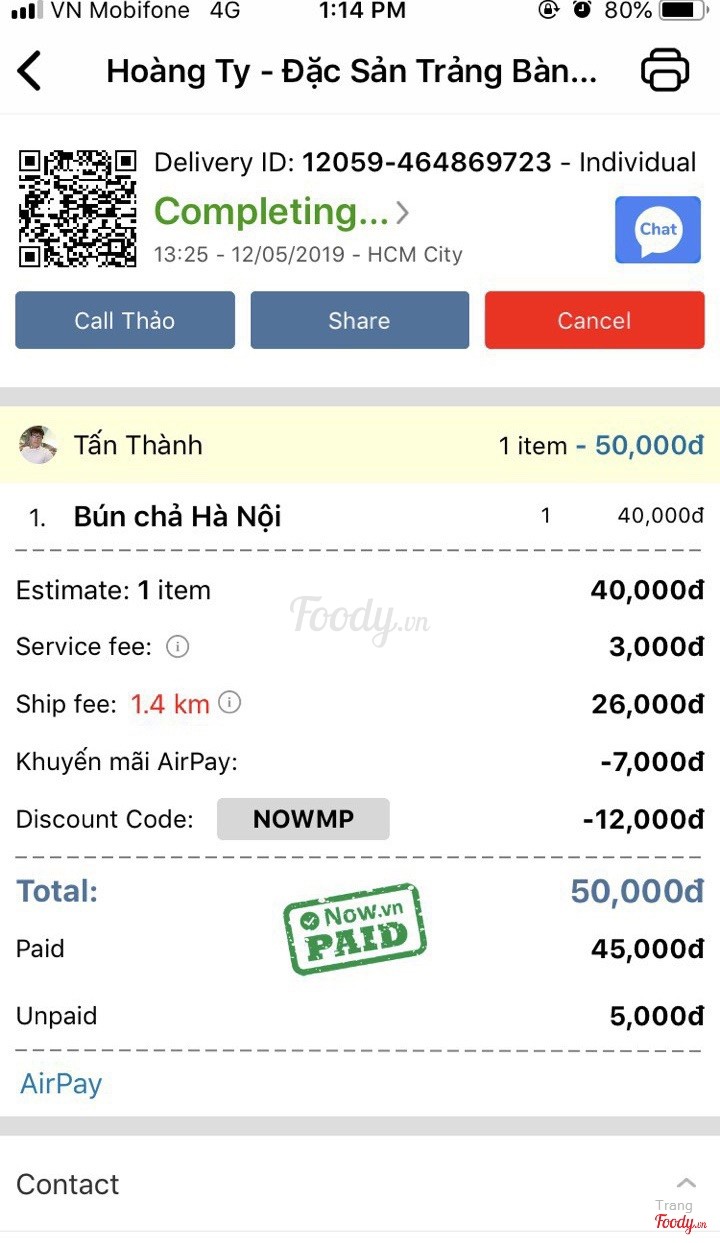Viewport: 720px width, 1243px height.
Task: Cancel this delivery order
Action: click(x=594, y=321)
